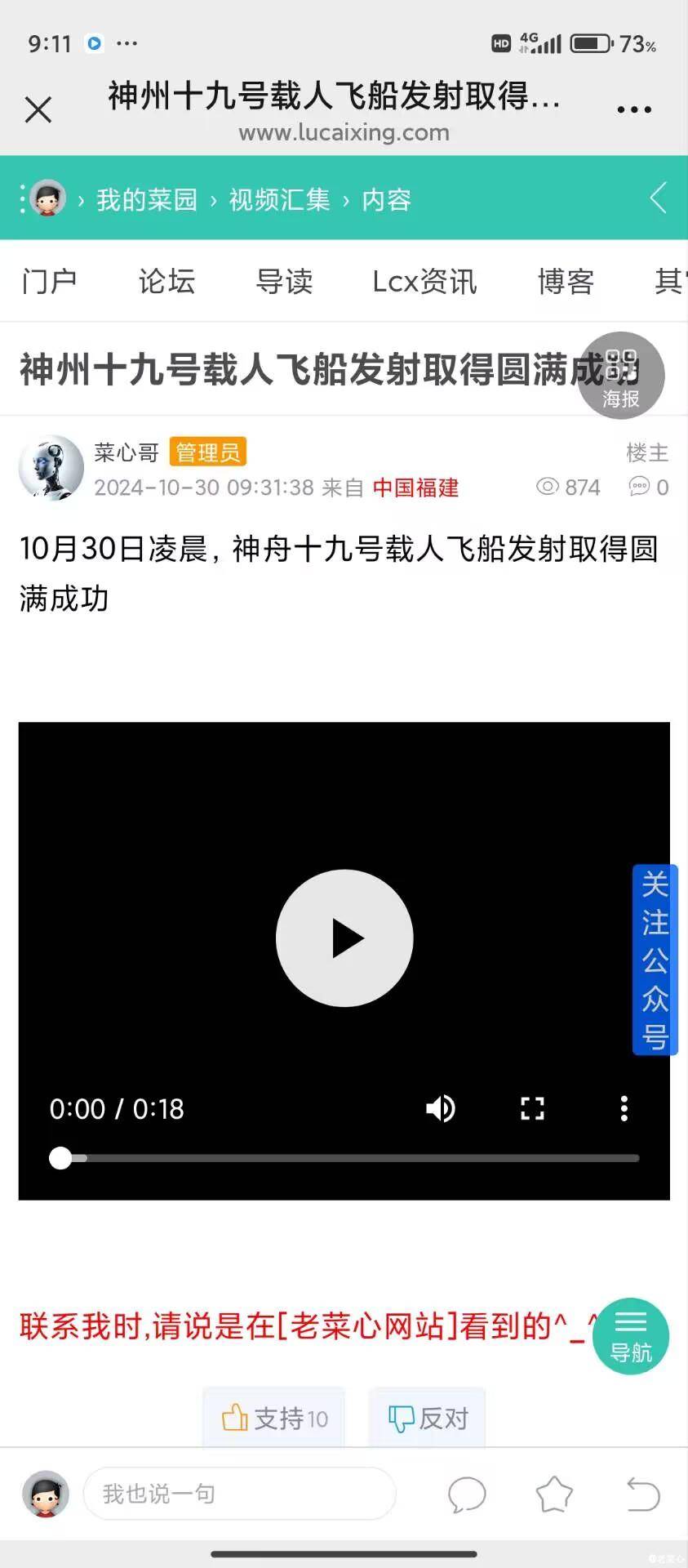Play the video
Viewport: 688px width, 1568px height.
[x=344, y=938]
